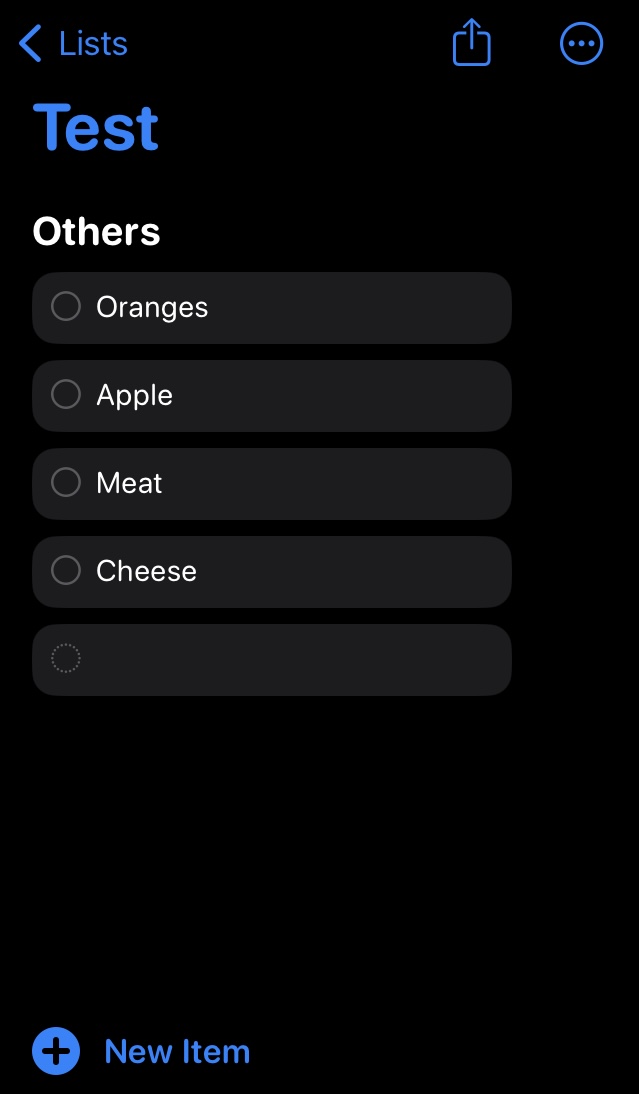Complete the Meat reminder
639x1094 pixels.
click(66, 482)
